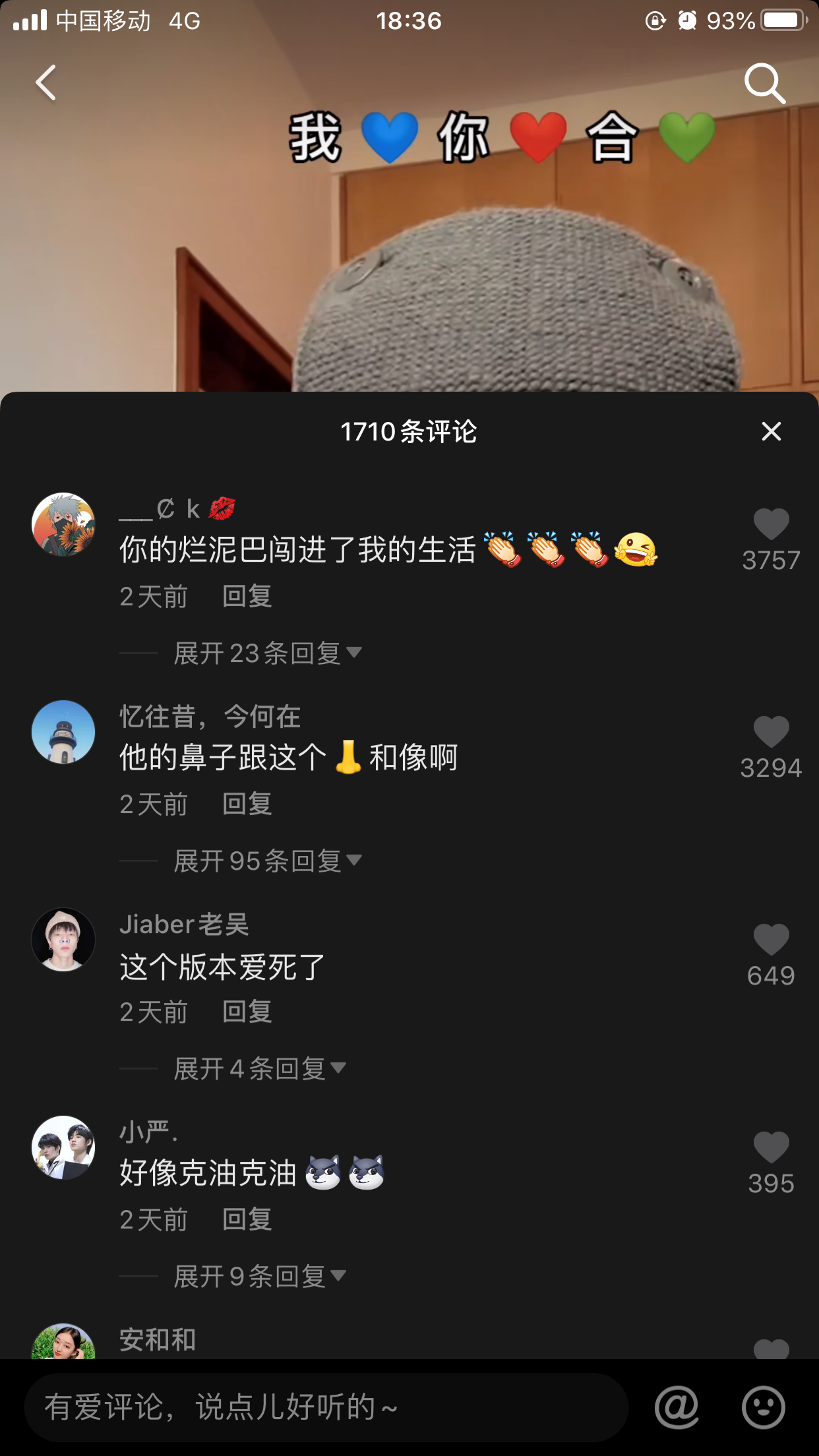This screenshot has width=819, height=1456.
Task: Close the comments panel
Action: click(x=771, y=432)
